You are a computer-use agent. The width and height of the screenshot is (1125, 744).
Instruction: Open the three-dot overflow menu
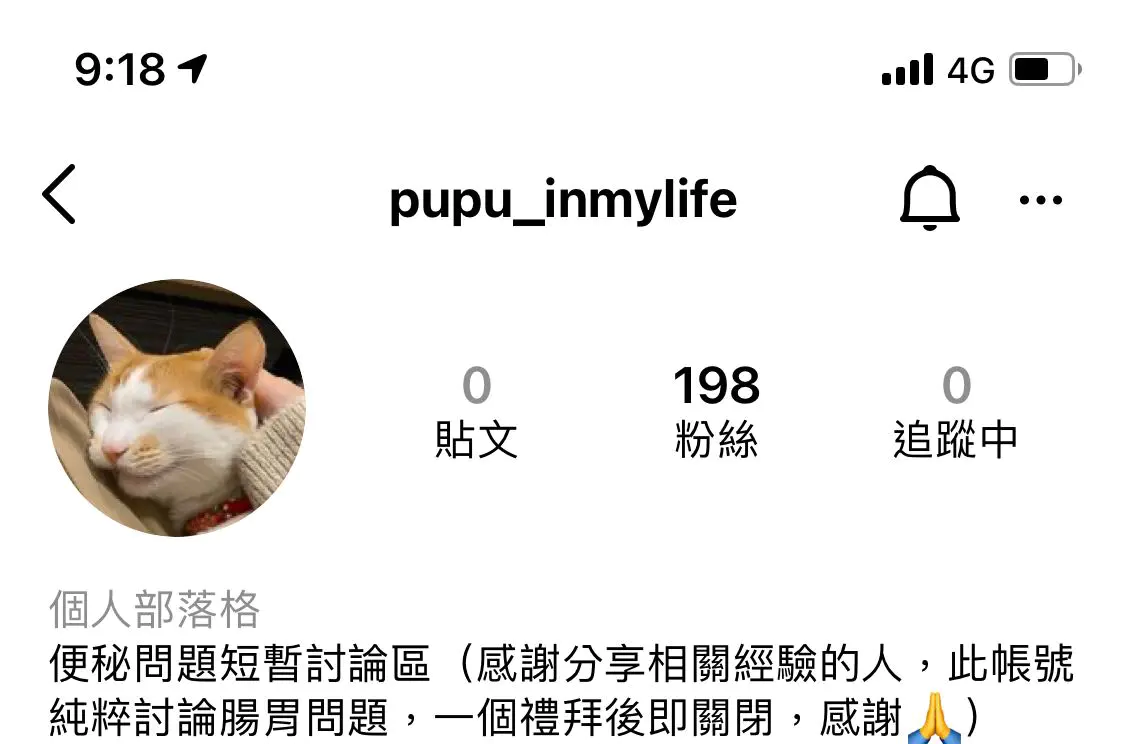1040,200
